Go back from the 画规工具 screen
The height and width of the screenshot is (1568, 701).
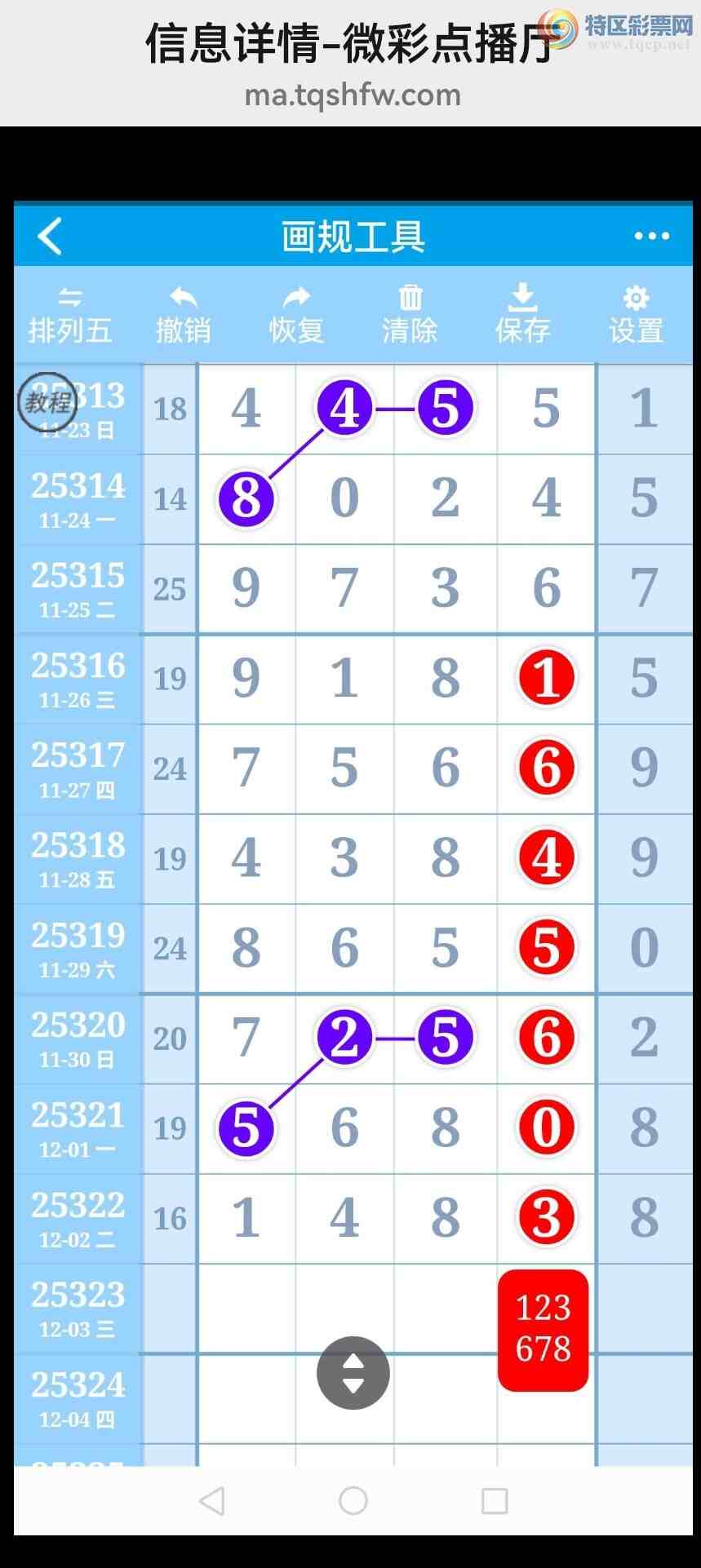[50, 237]
